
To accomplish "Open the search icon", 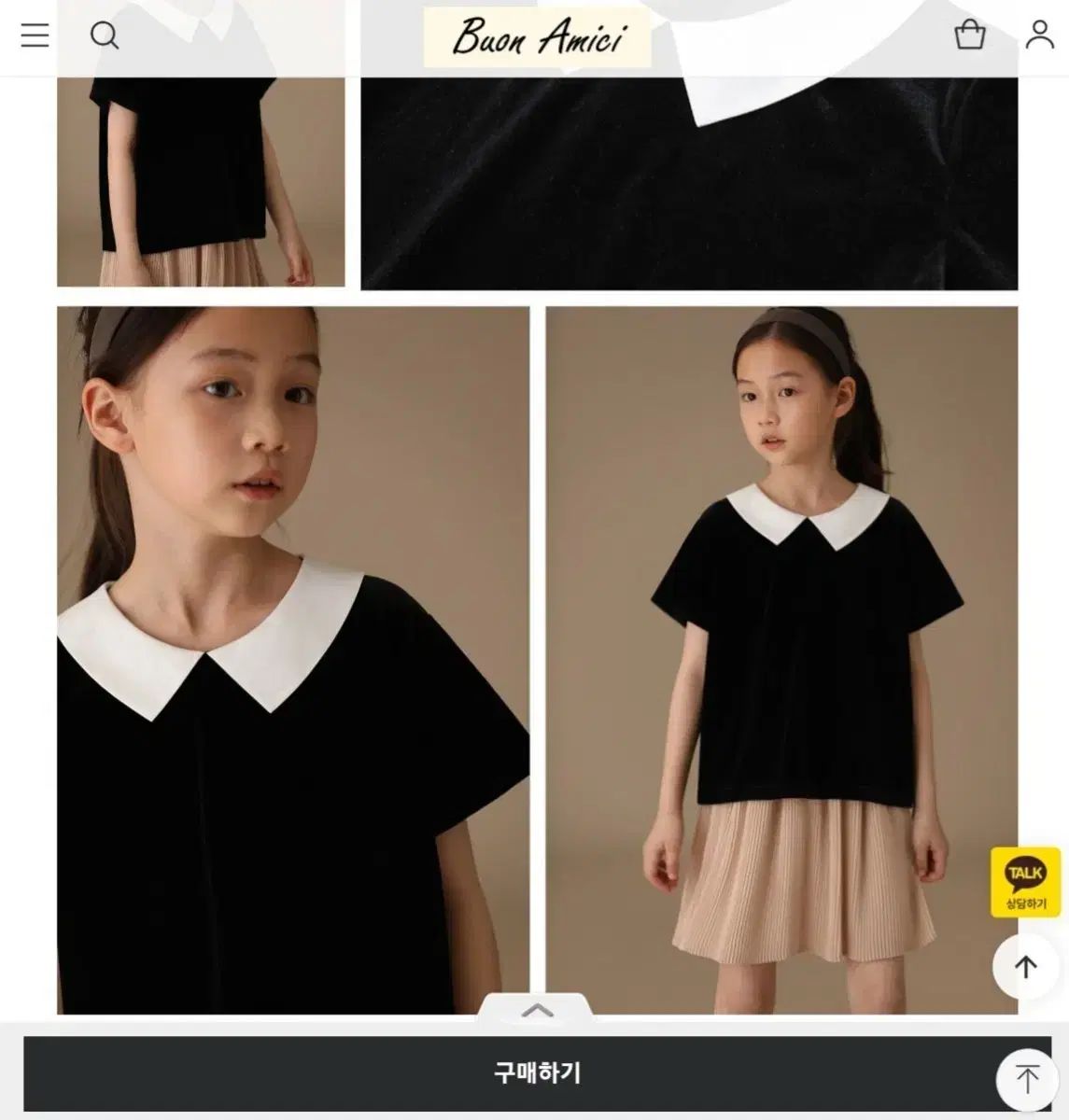I will pyautogui.click(x=104, y=35).
